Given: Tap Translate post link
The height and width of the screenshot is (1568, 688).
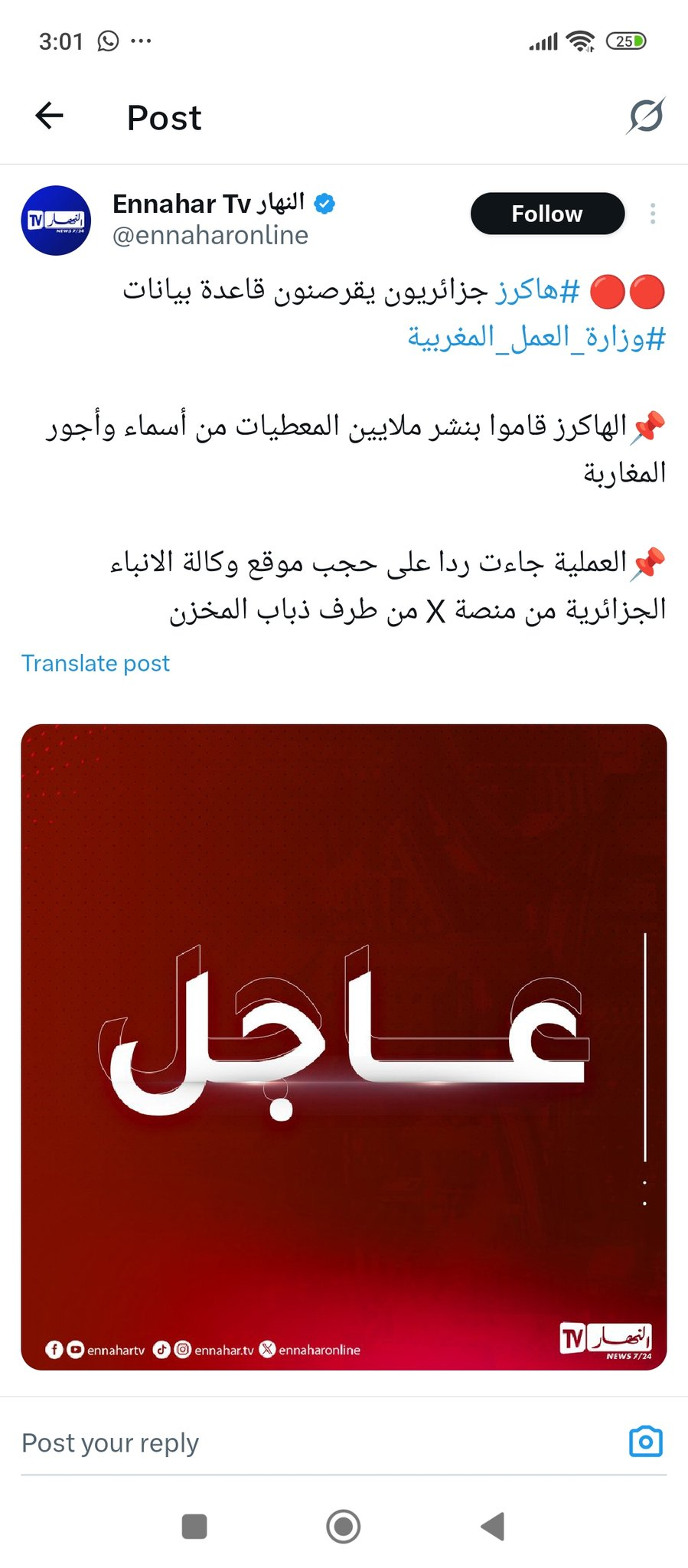Looking at the screenshot, I should pos(96,663).
